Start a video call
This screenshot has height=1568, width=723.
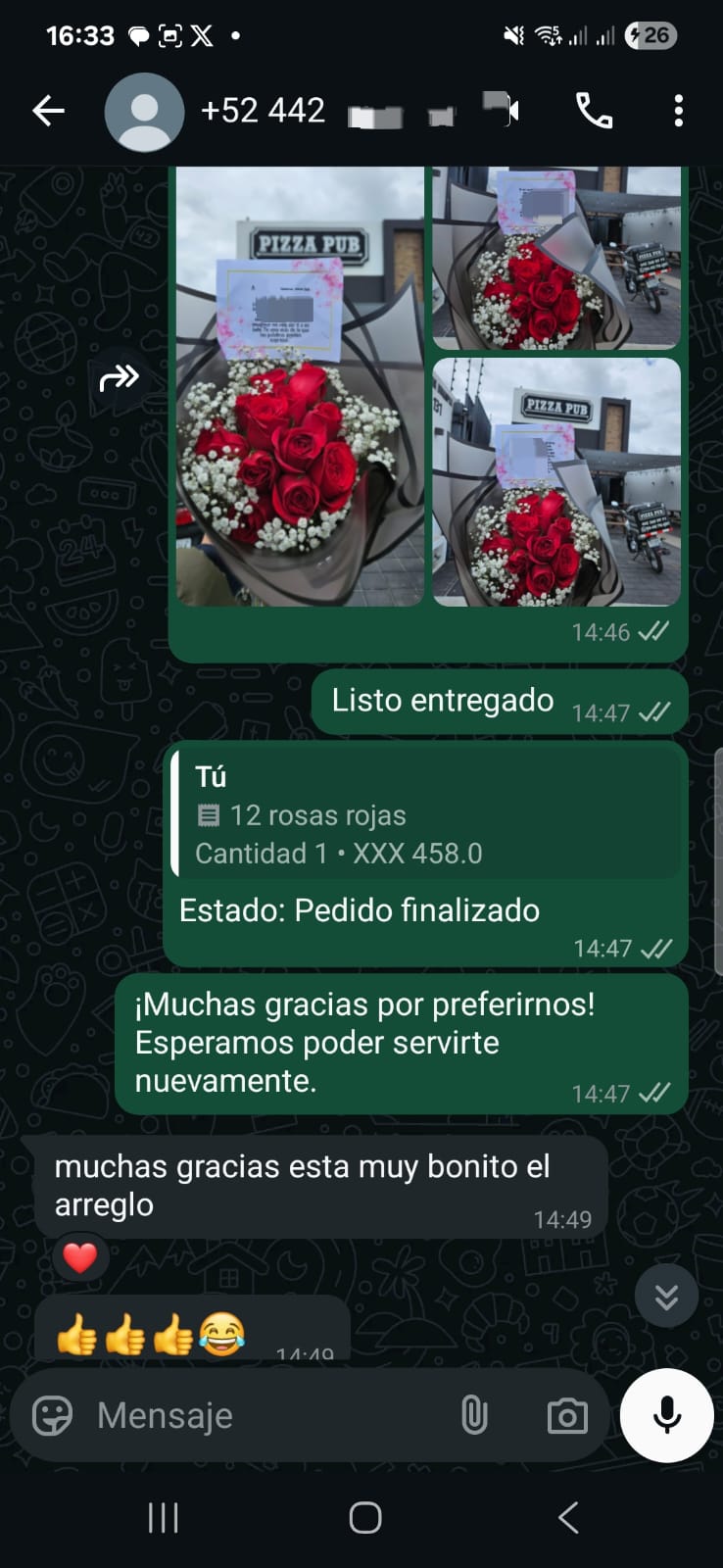(x=501, y=110)
